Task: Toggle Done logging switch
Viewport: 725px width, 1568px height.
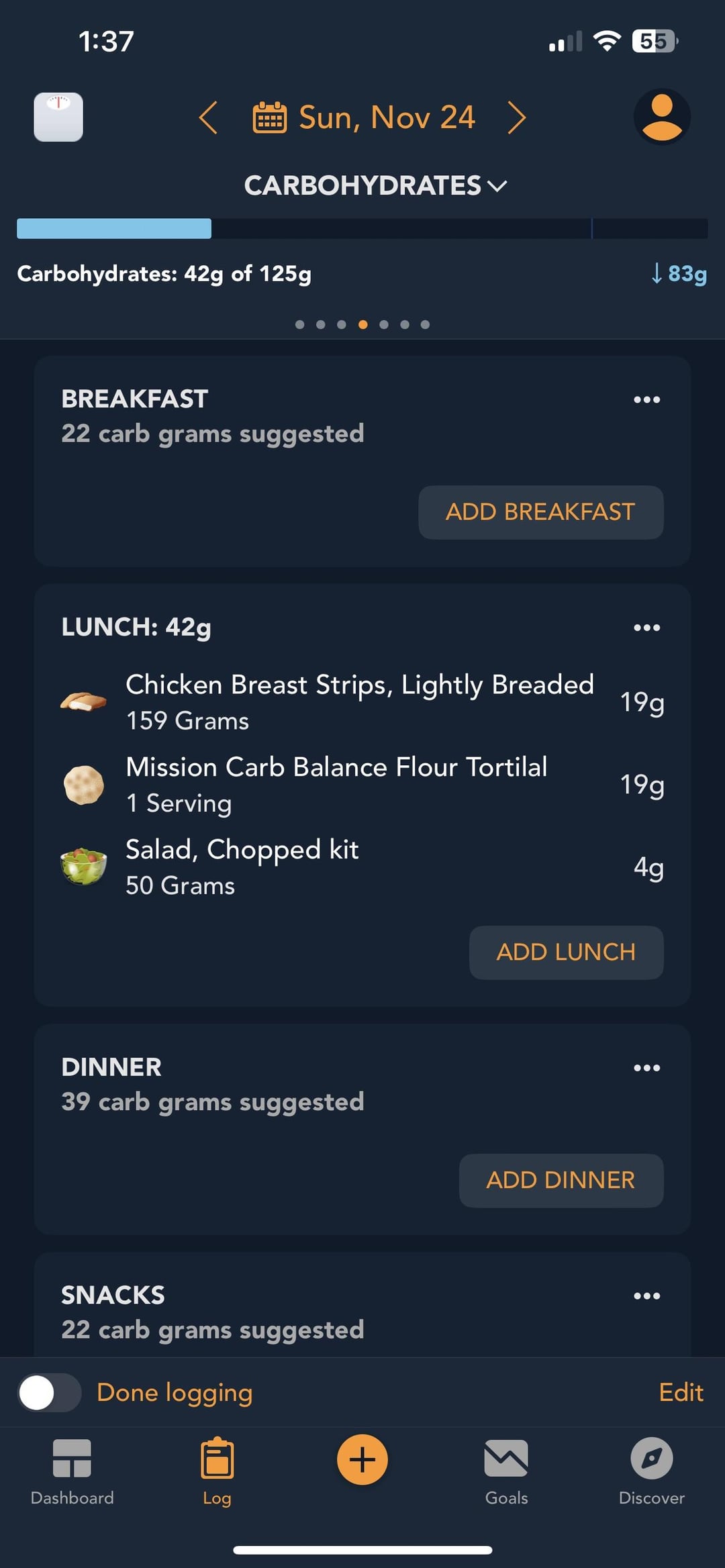Action: pos(49,1393)
